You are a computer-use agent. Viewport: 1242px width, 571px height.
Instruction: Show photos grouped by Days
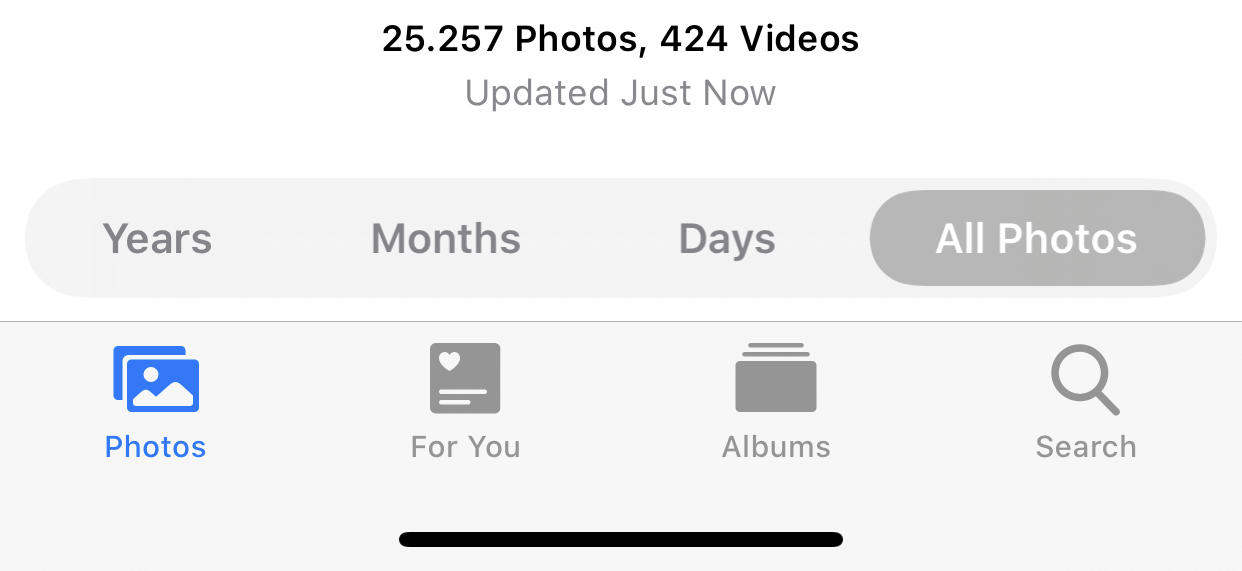(x=727, y=239)
